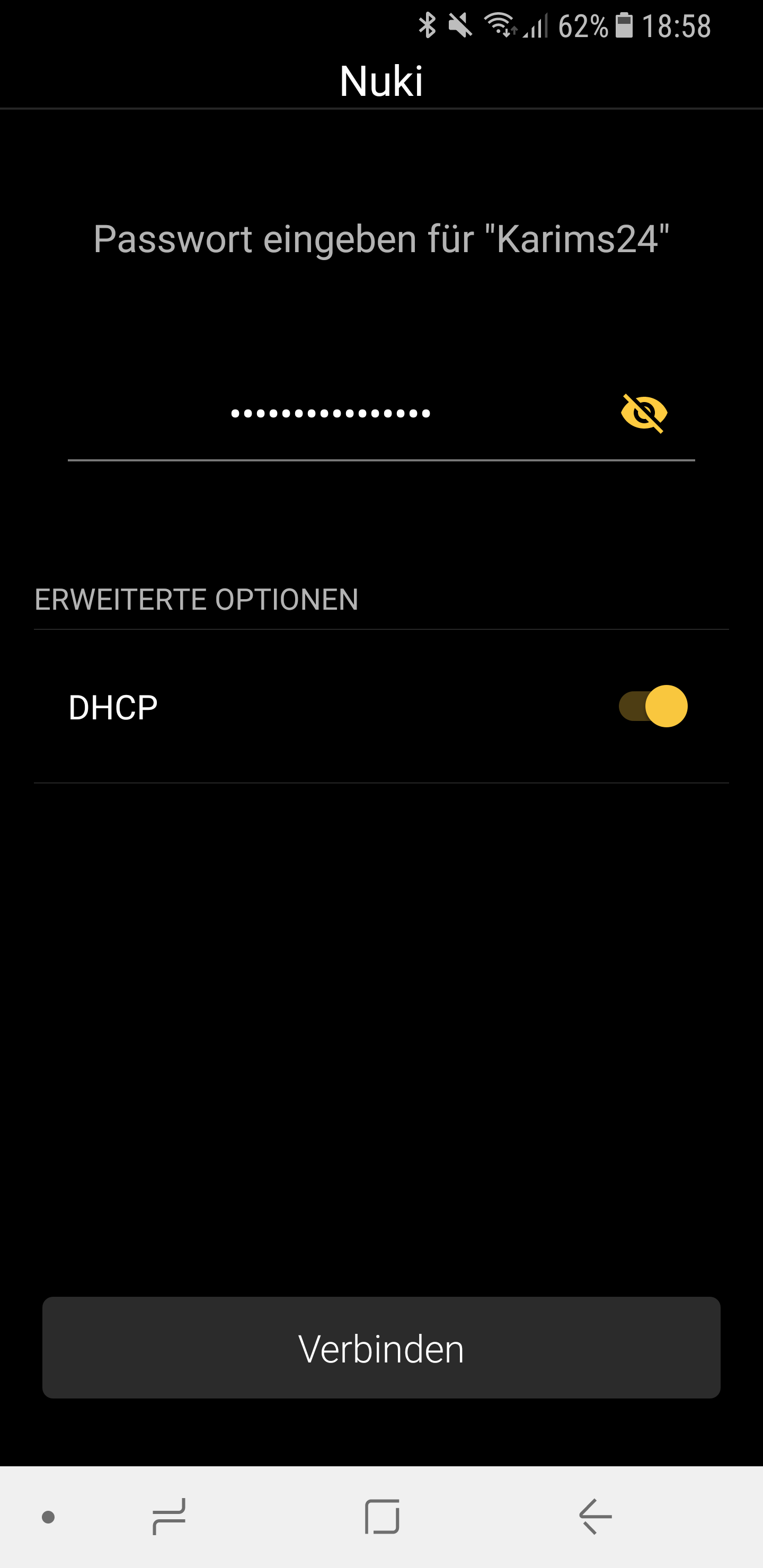Tap the Verbinden button to connect

tap(381, 1348)
